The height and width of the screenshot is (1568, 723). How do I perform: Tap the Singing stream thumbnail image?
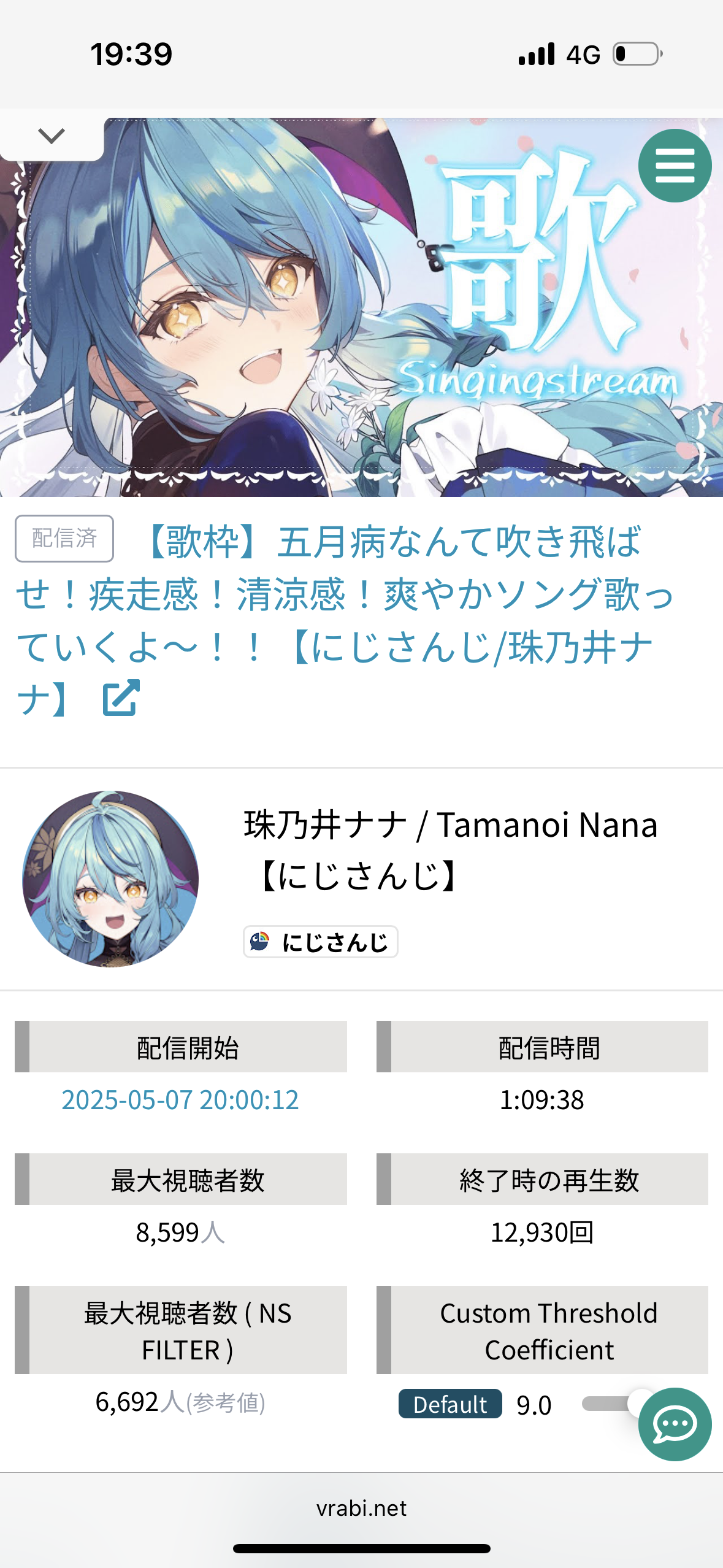(x=361, y=307)
